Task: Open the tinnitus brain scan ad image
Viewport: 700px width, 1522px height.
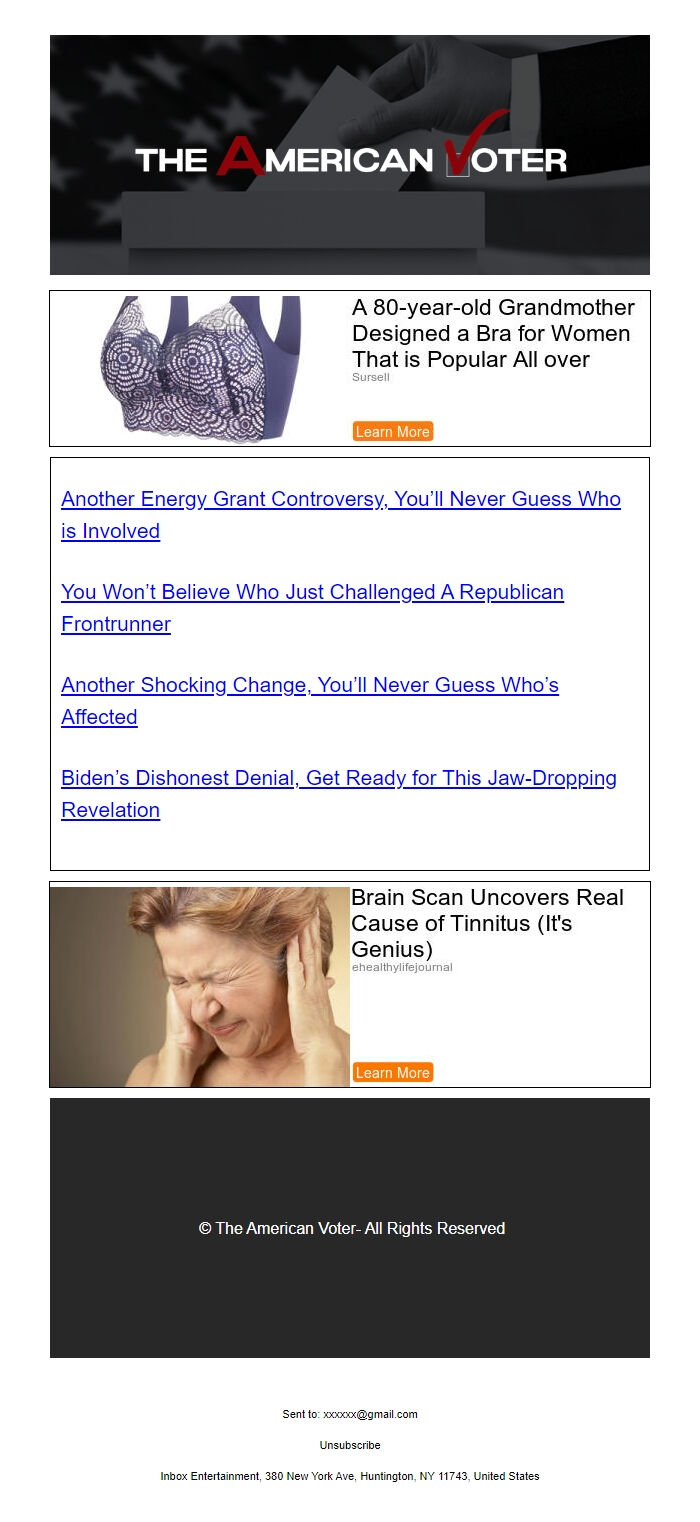Action: [x=200, y=986]
